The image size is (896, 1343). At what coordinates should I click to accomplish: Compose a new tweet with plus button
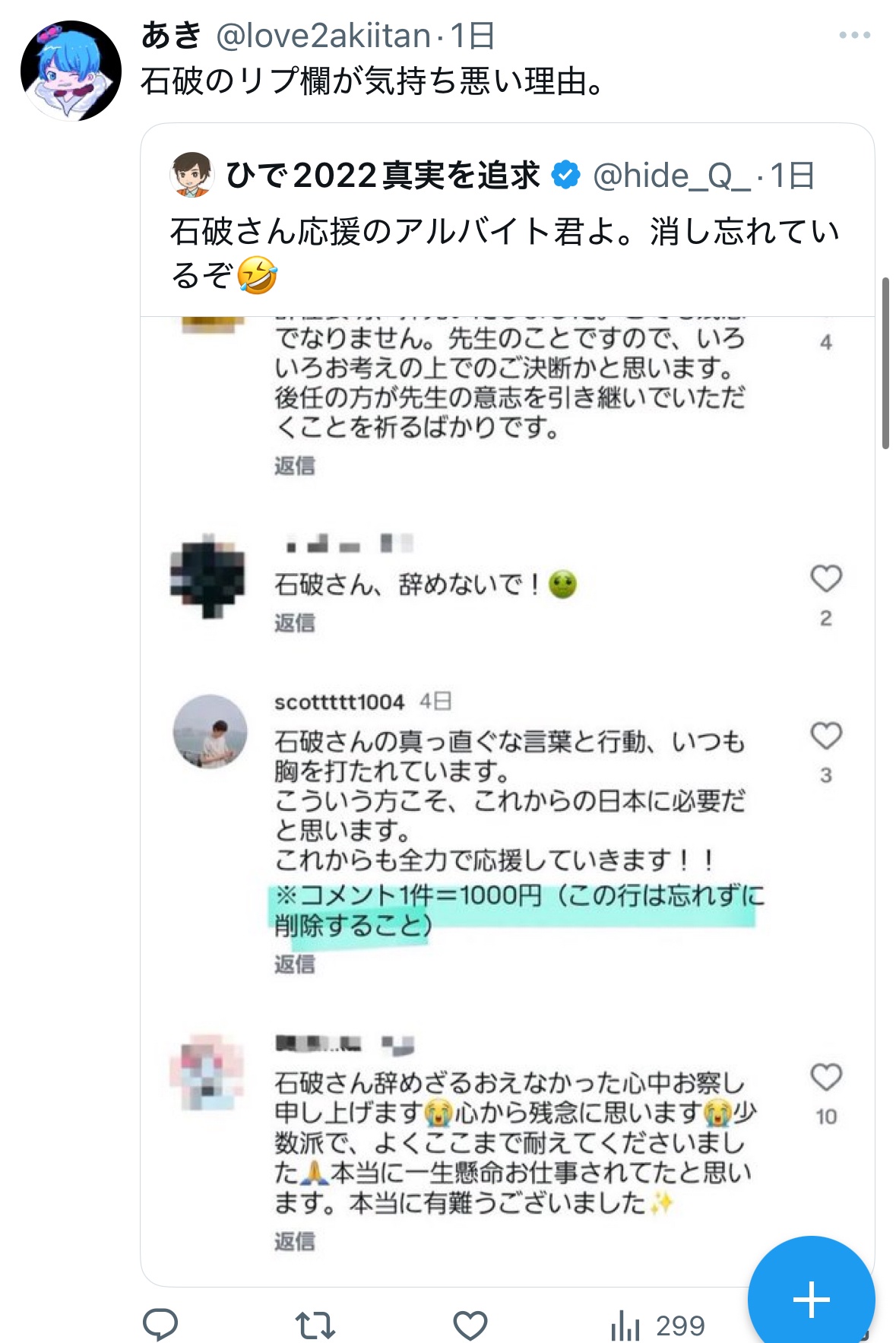point(811,1298)
